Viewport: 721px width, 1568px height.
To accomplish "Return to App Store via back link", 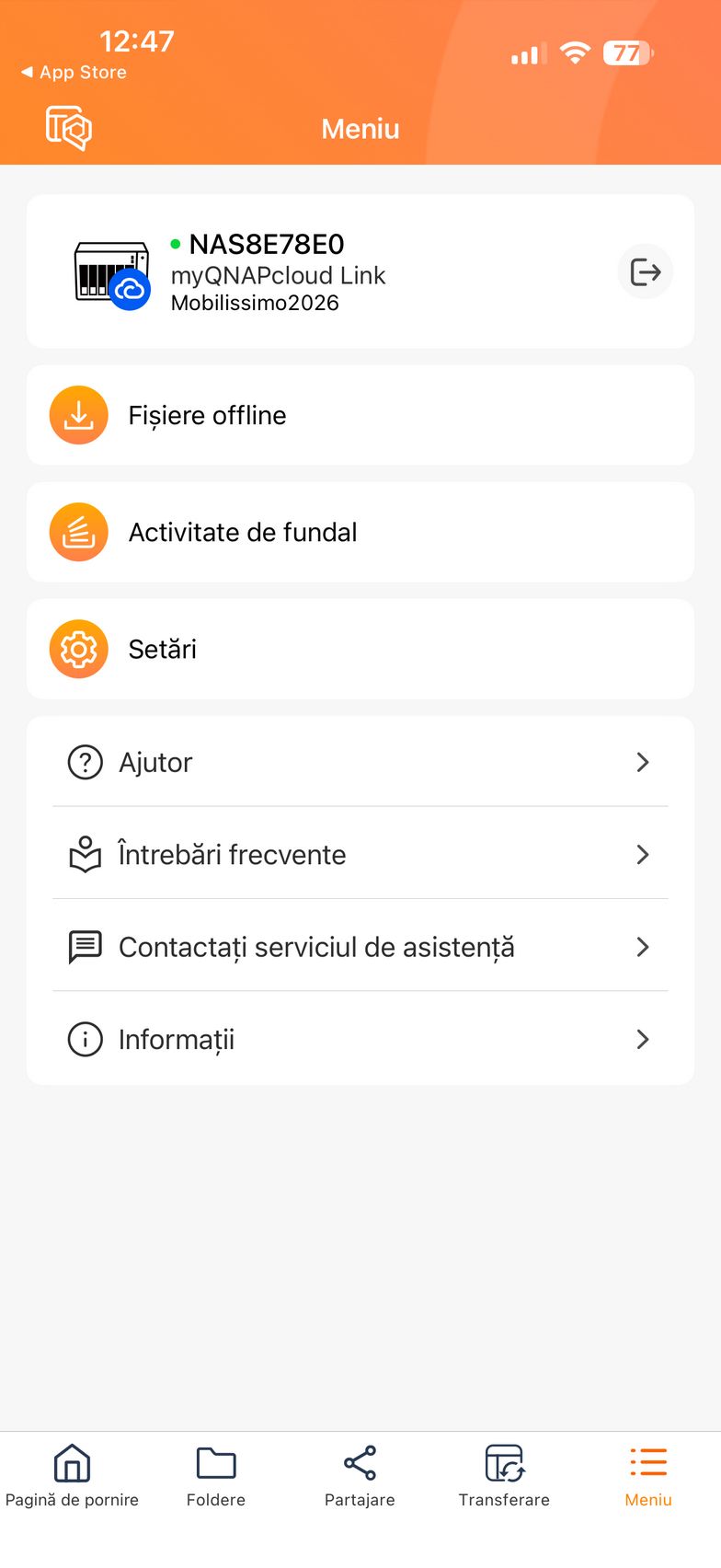I will [74, 72].
